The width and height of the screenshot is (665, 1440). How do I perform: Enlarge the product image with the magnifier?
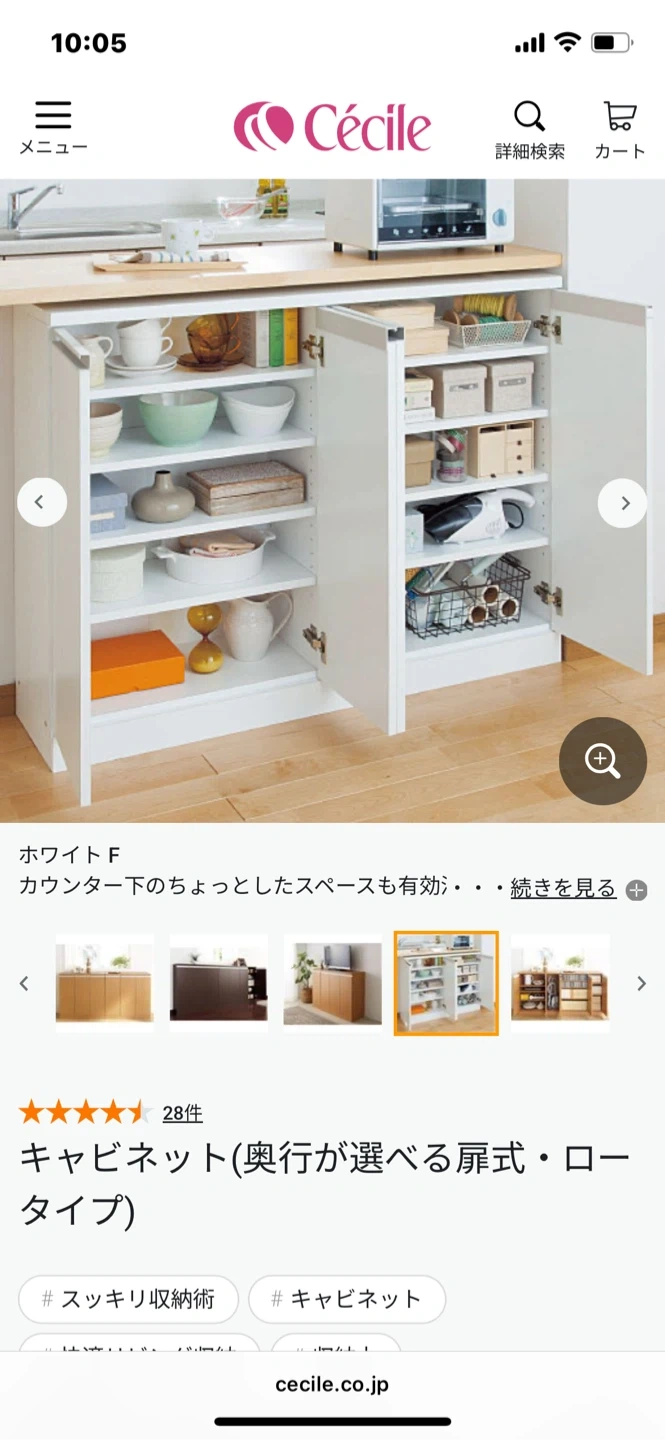coord(602,761)
